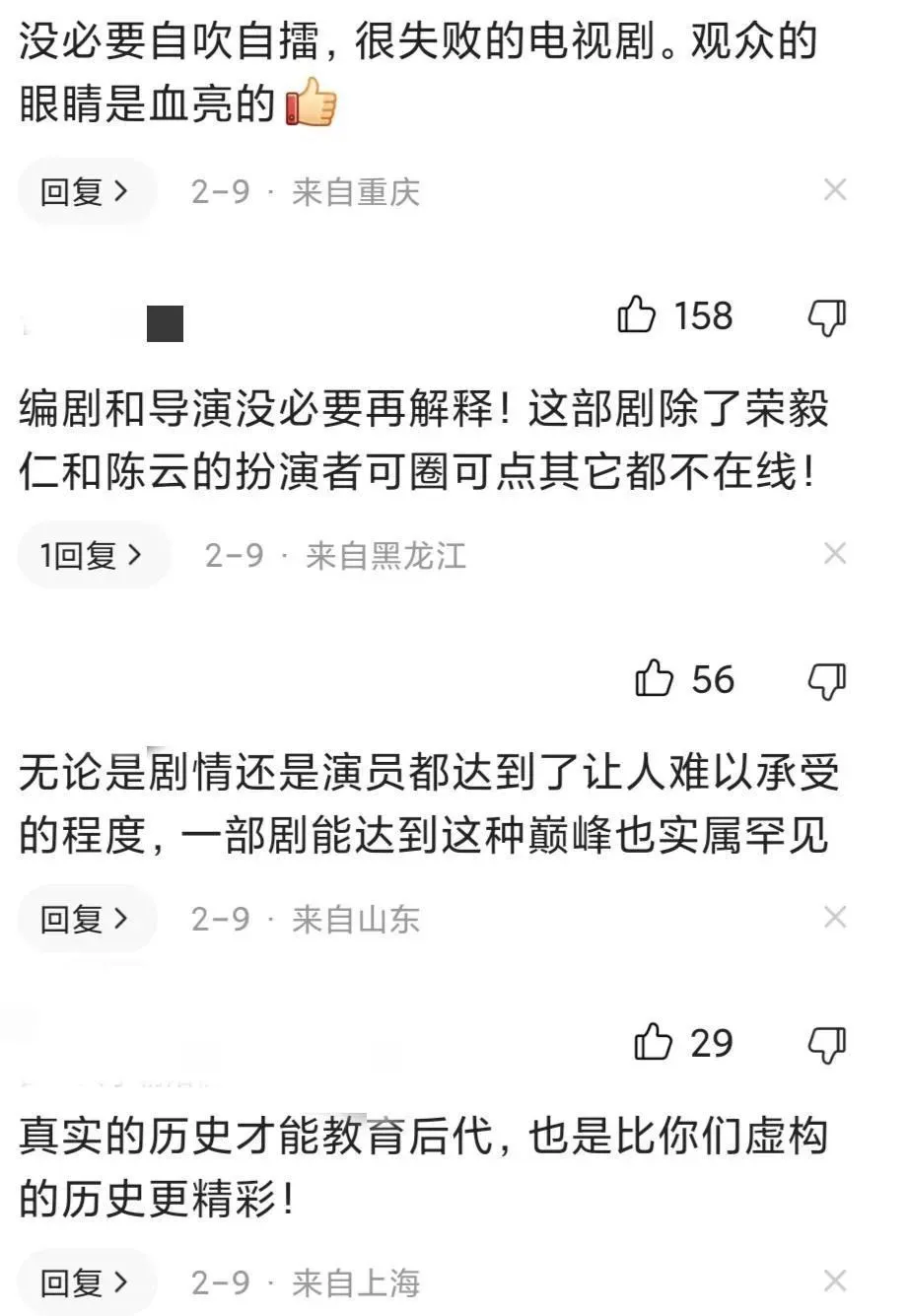This screenshot has width=908, height=1316.
Task: Dismiss the comment from 黑龙江
Action: point(835,555)
